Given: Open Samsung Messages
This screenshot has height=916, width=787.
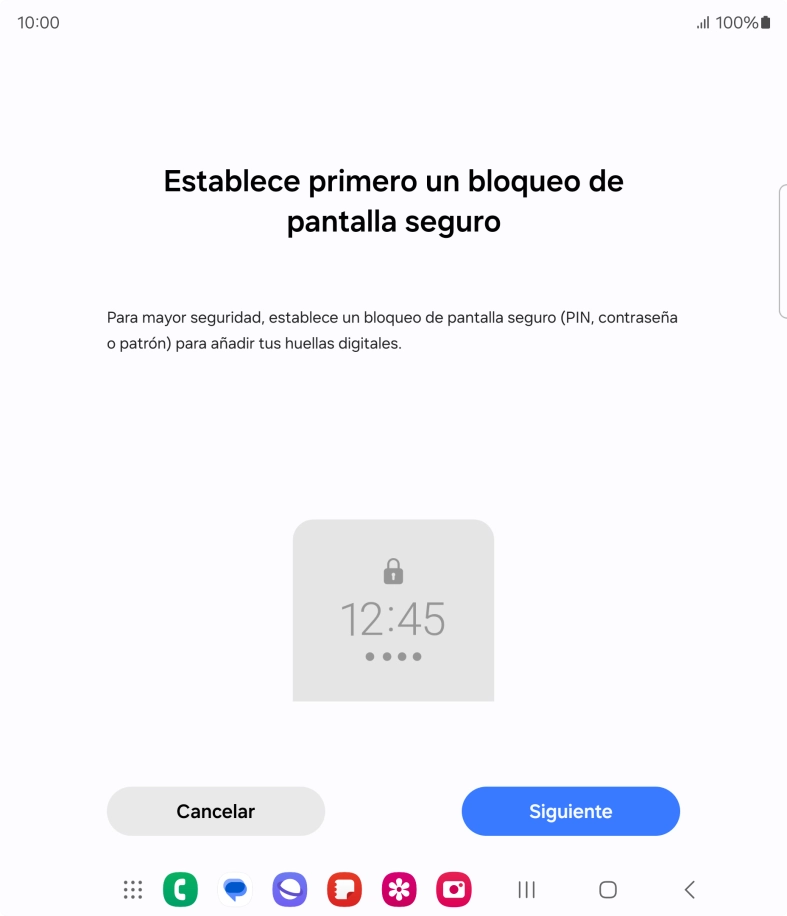Looking at the screenshot, I should (x=235, y=889).
